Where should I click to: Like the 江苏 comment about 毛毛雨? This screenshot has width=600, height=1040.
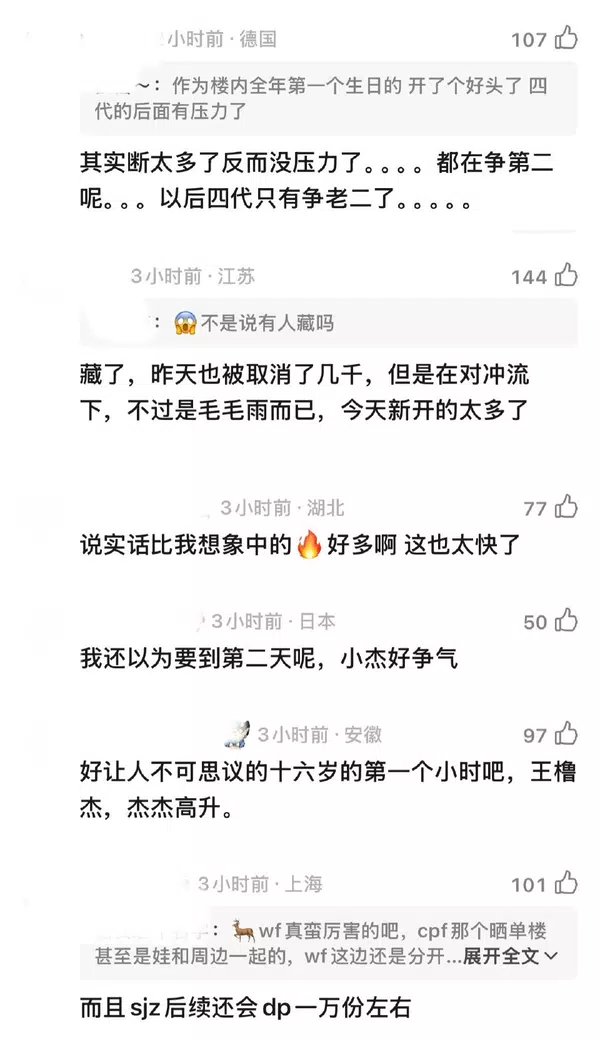point(566,276)
